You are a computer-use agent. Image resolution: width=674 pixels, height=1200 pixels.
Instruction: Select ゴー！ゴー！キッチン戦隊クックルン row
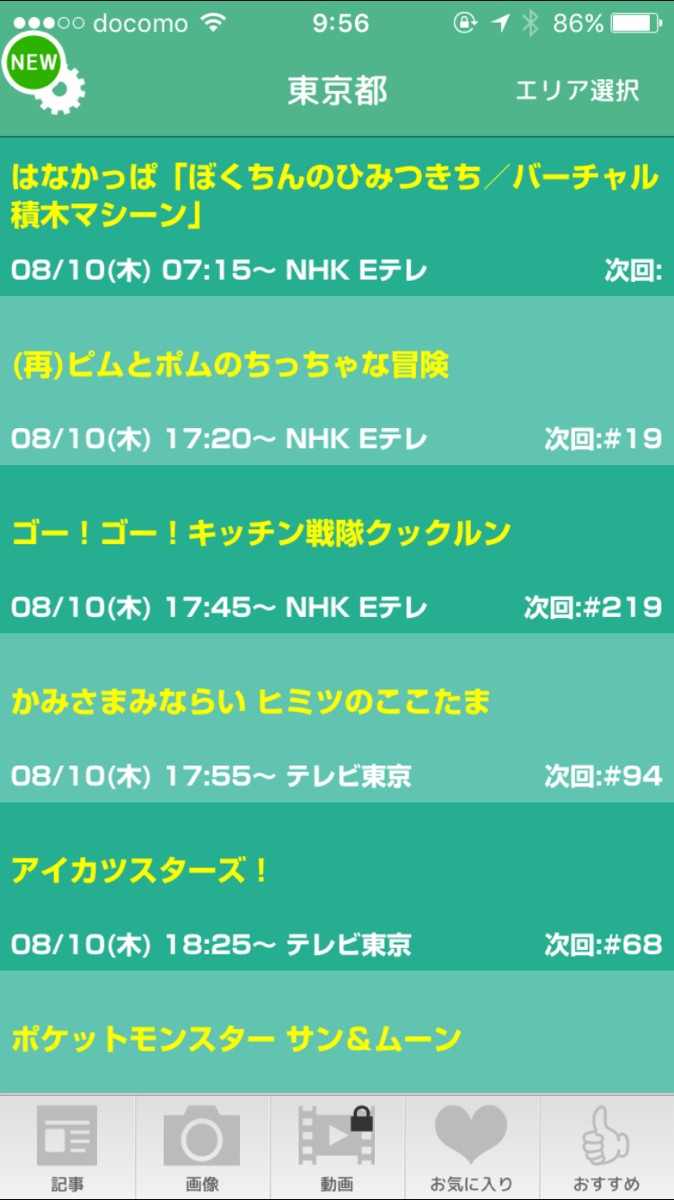[337, 549]
